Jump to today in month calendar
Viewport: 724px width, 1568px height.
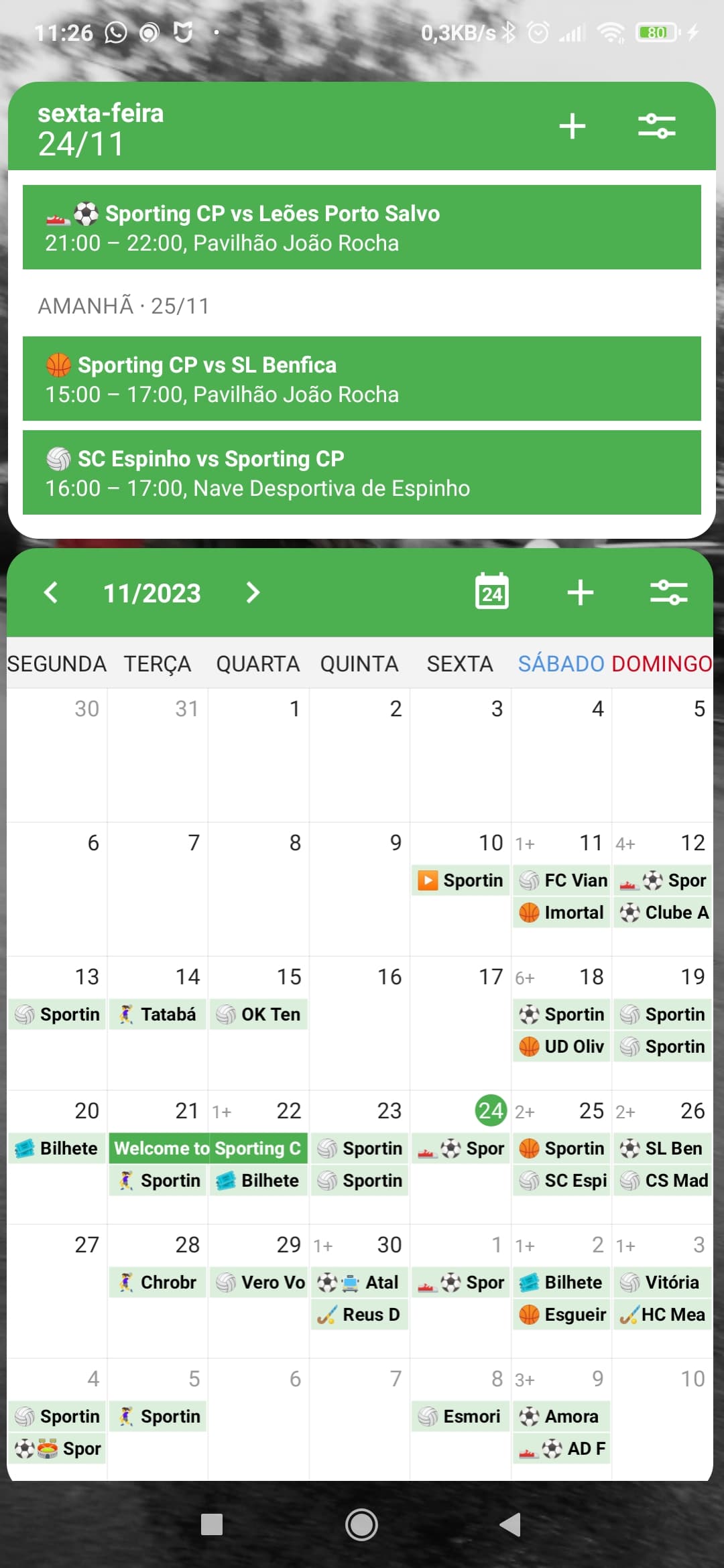pos(491,592)
